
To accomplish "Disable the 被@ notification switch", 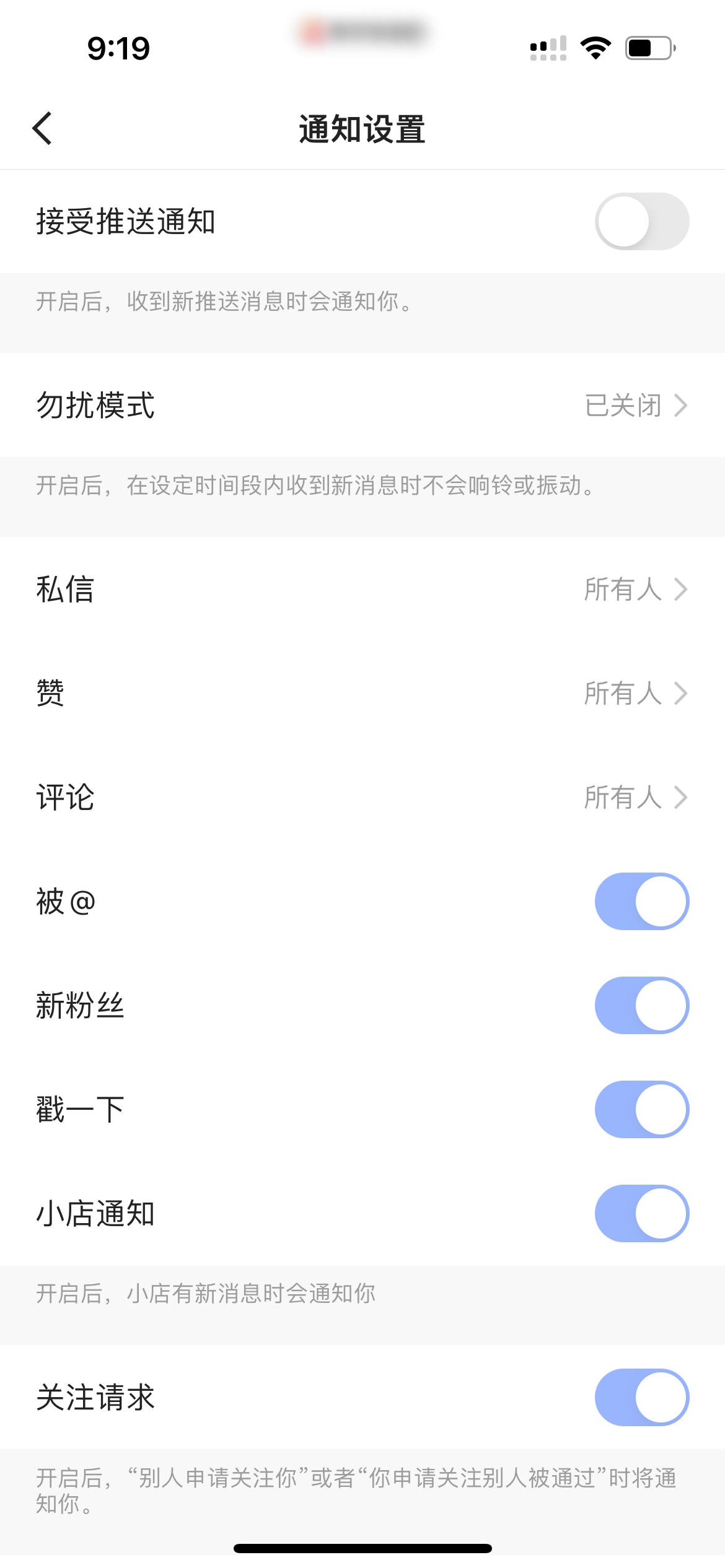I will click(x=641, y=902).
